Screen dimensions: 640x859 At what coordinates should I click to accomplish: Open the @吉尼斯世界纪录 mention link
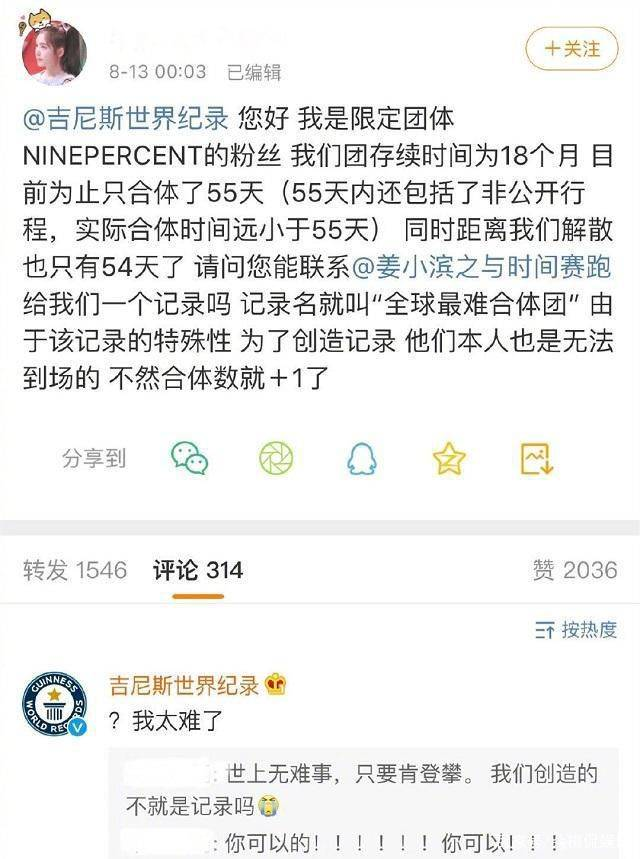pos(128,120)
